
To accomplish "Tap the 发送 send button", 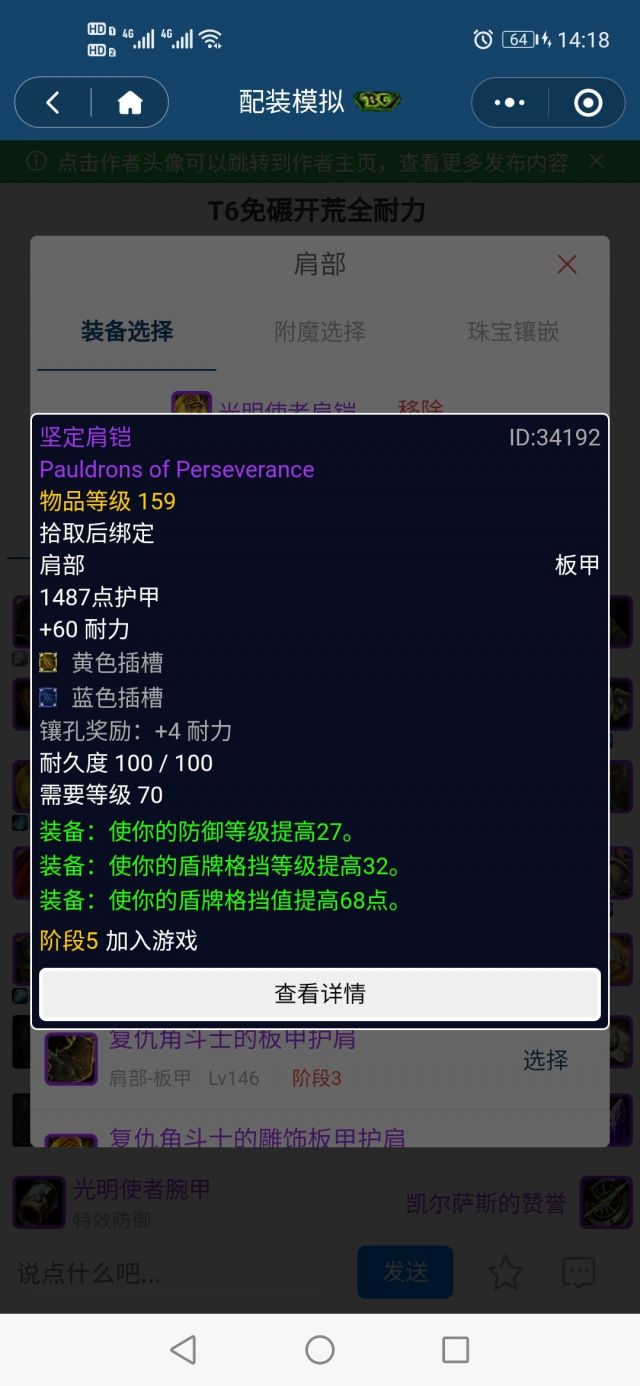I will tap(405, 1272).
